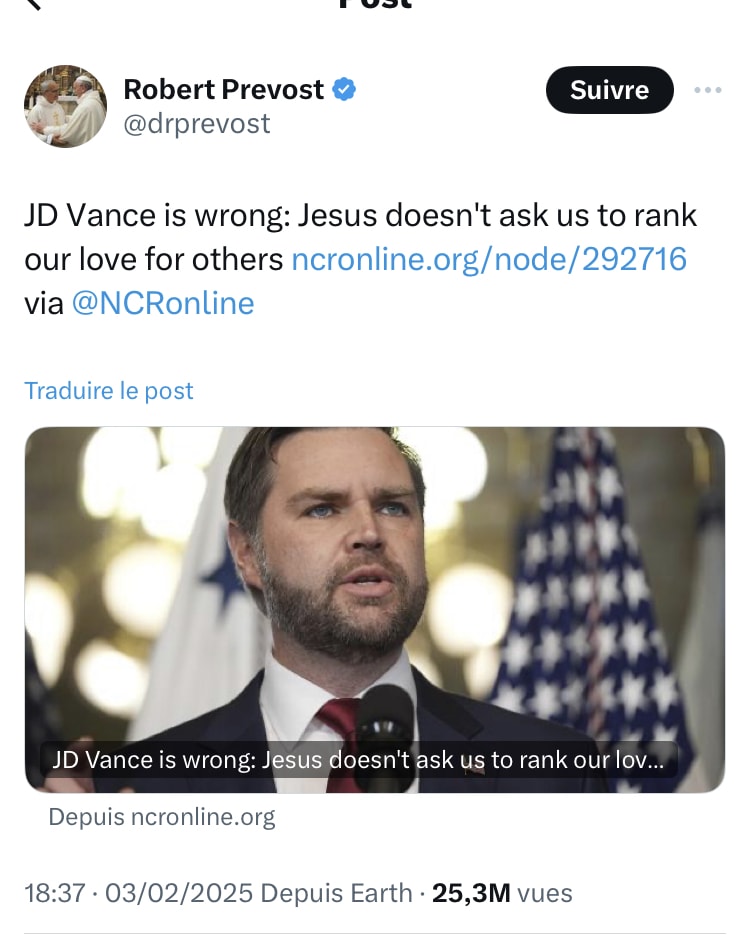Tap Traduire le post
This screenshot has height=936, width=750.
[x=109, y=391]
